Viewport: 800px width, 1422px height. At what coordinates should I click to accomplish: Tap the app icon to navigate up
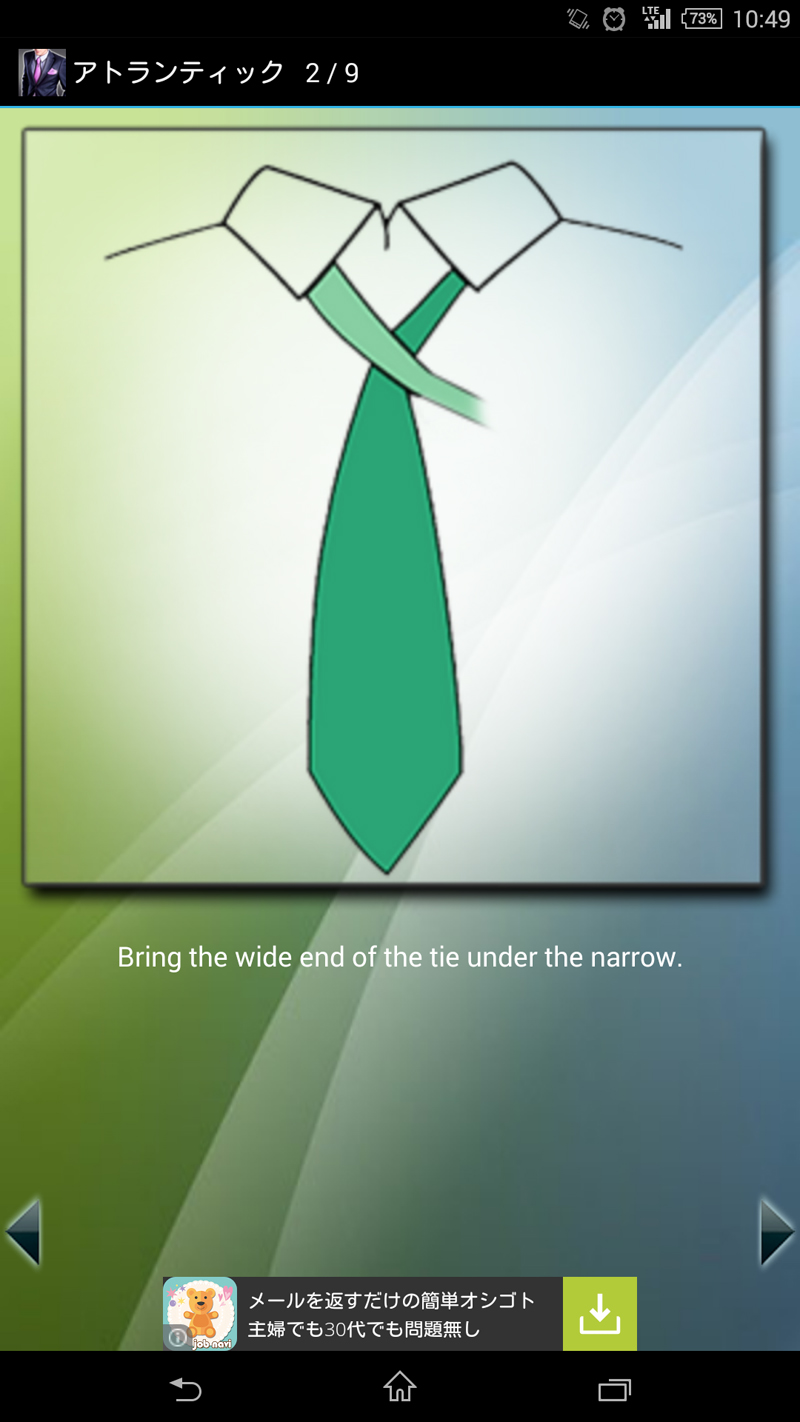(42, 72)
